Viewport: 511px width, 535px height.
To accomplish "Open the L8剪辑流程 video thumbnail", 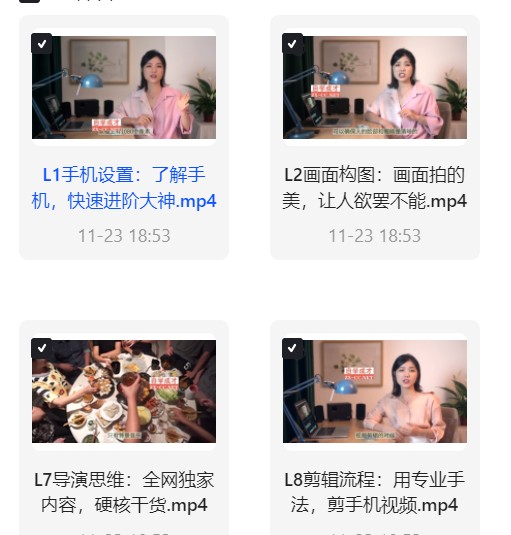I will 375,392.
